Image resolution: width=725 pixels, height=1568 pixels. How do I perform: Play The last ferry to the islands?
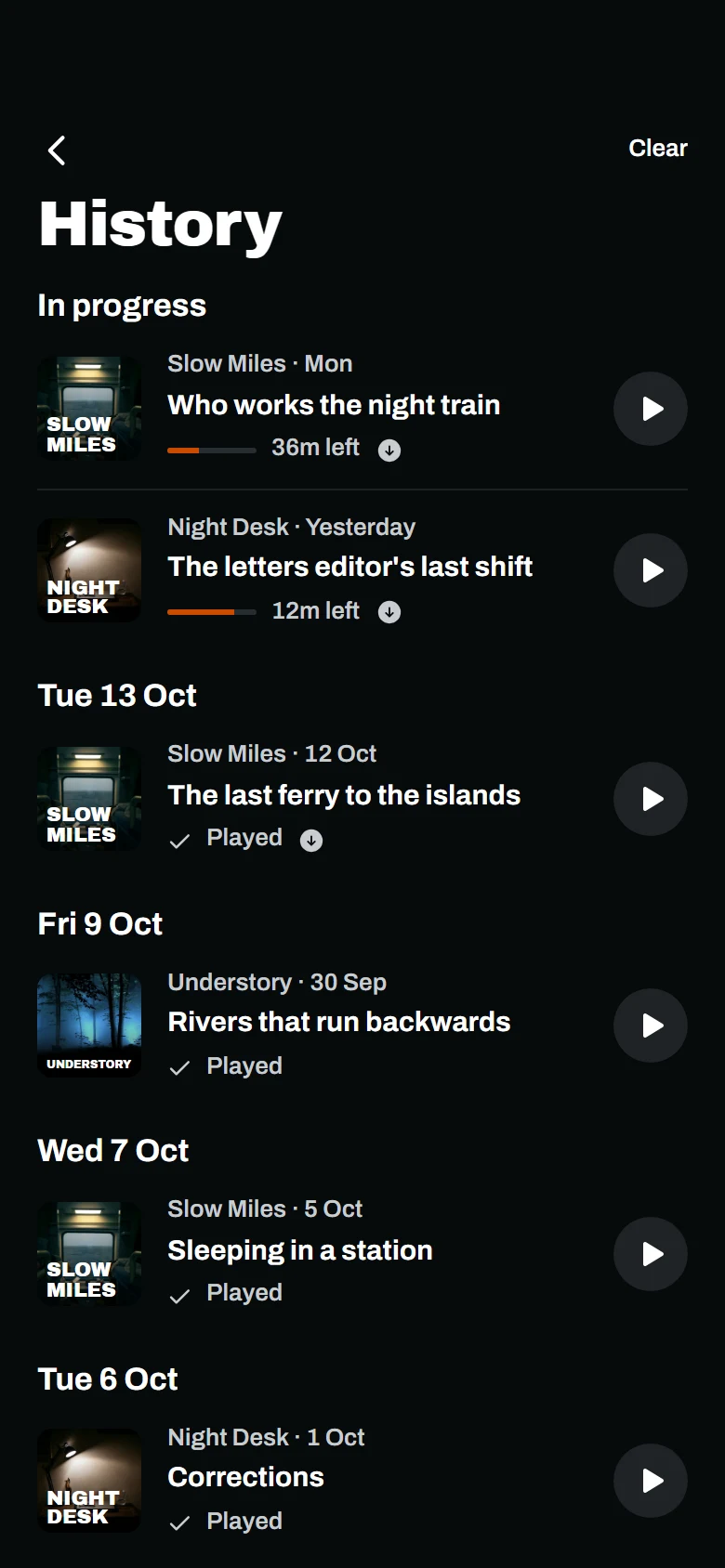point(651,799)
